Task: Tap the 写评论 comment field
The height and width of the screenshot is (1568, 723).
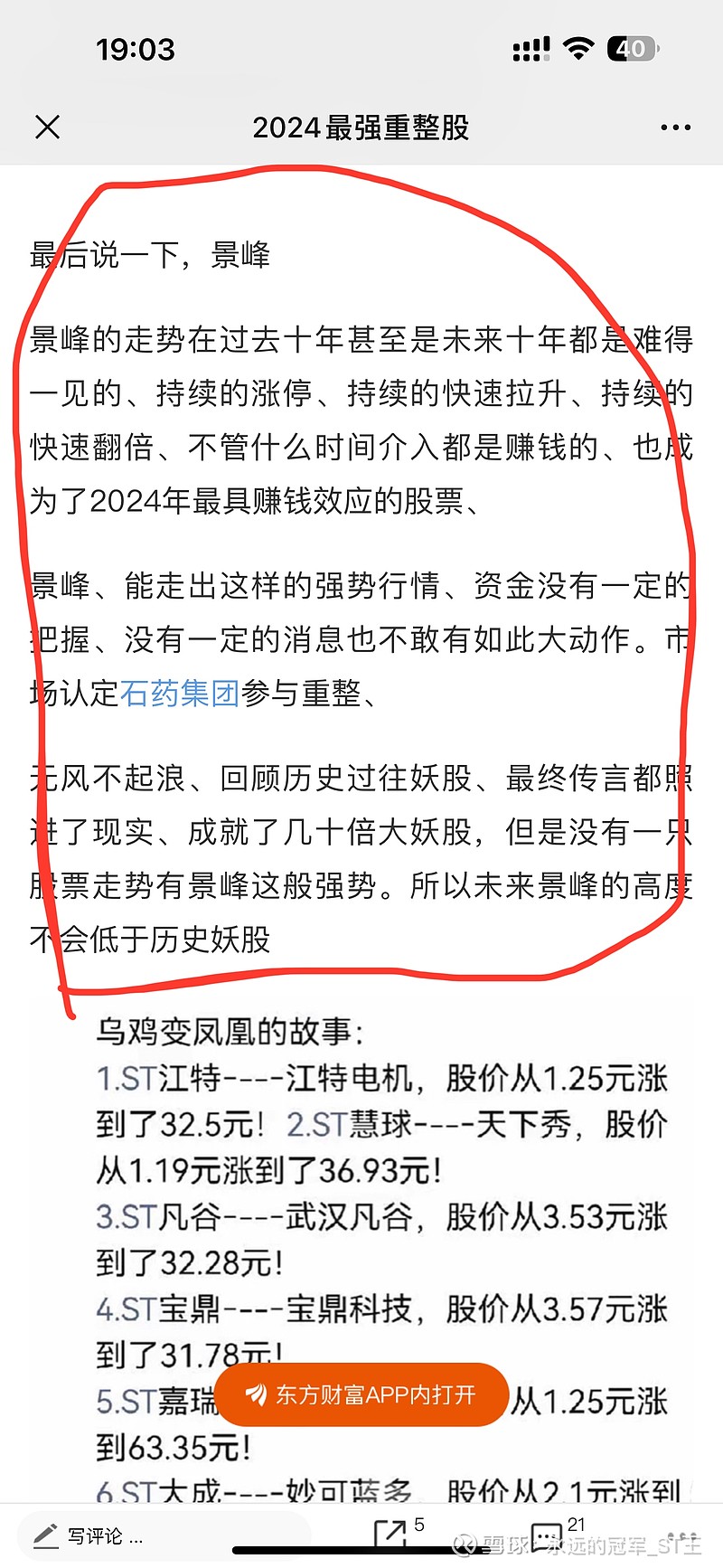Action: coord(163,1535)
